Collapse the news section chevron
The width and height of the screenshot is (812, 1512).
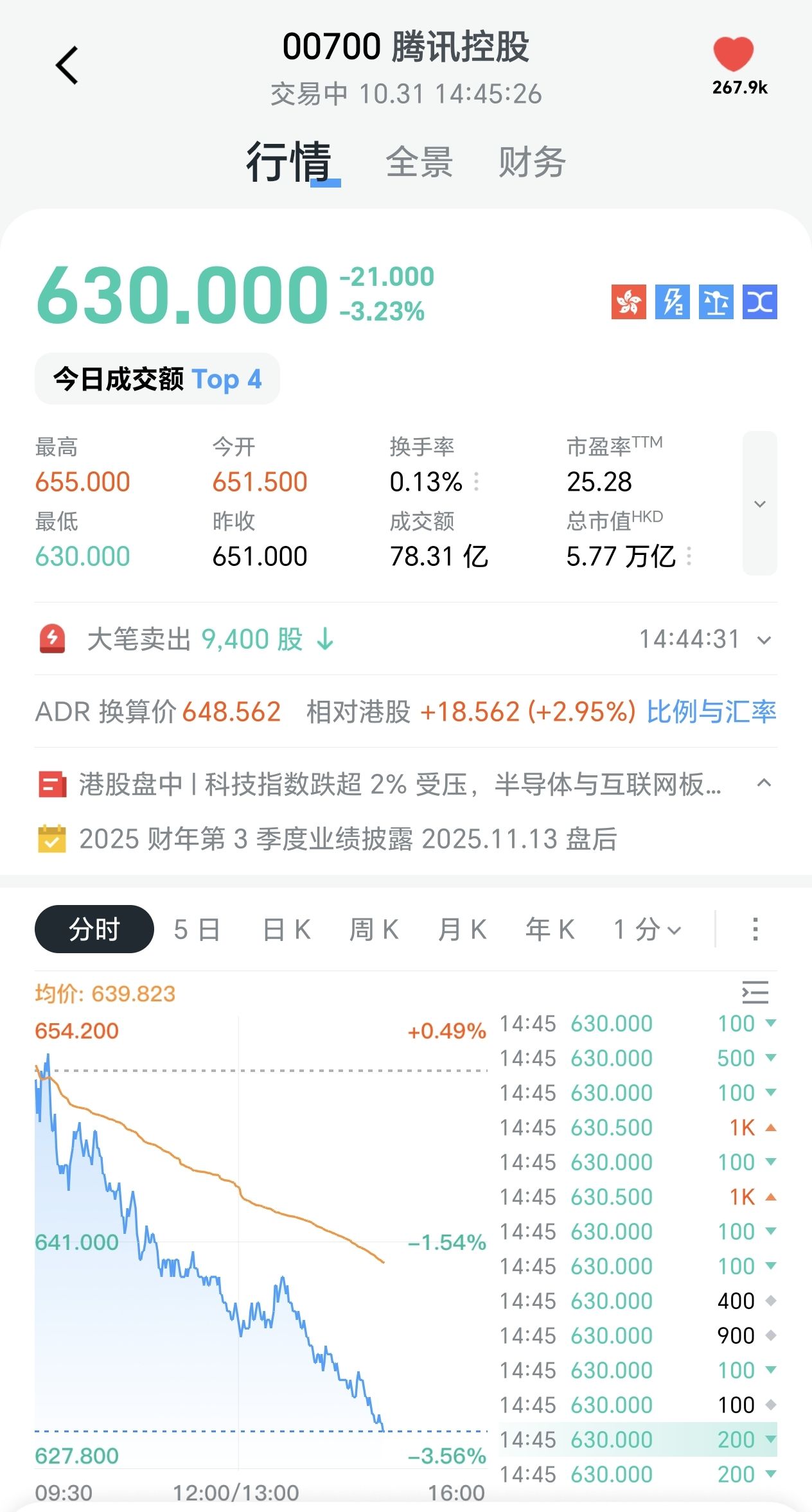pyautogui.click(x=764, y=783)
